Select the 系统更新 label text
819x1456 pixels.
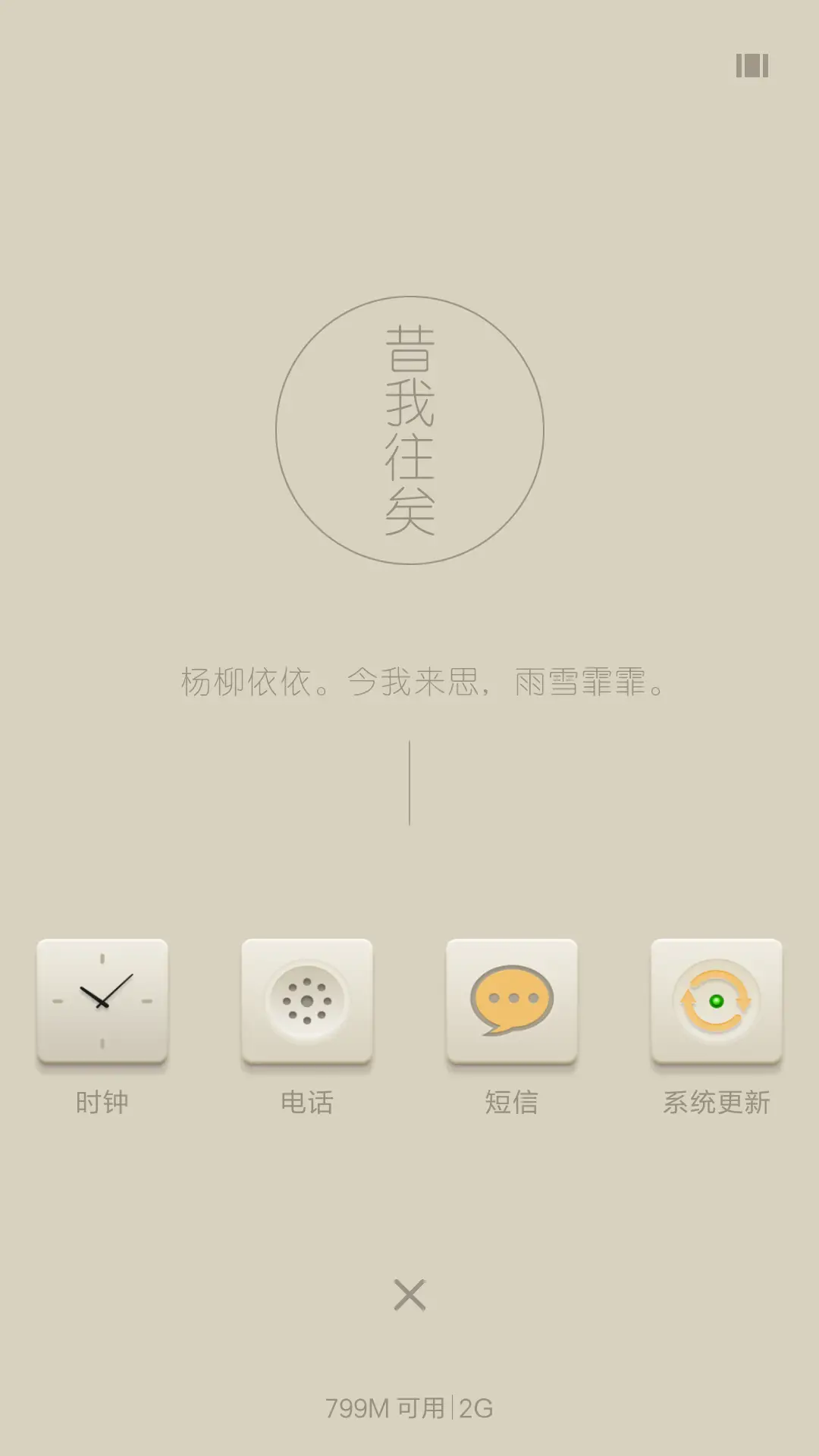coord(717,1103)
